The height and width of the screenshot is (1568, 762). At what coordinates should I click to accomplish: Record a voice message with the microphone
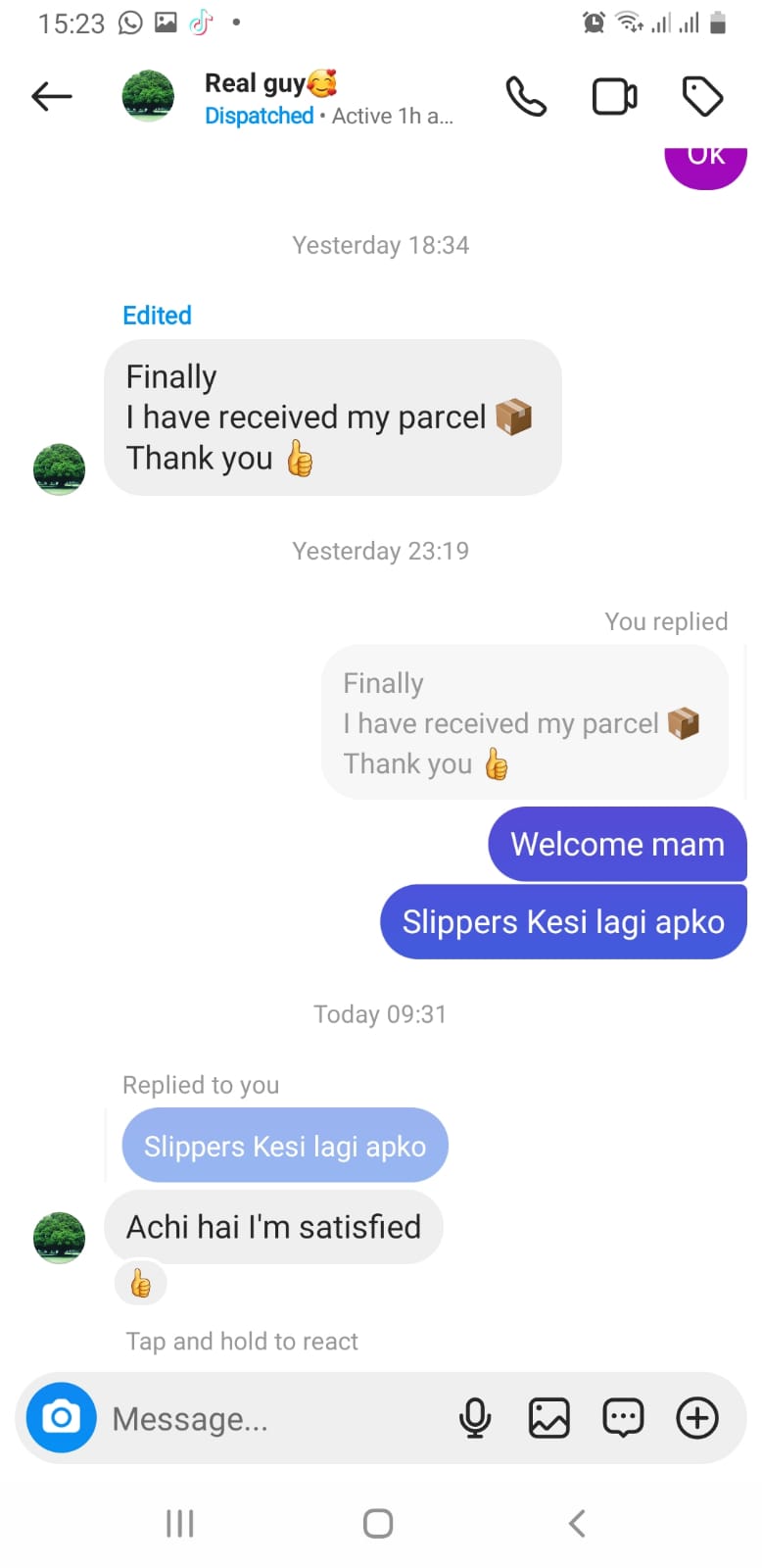pos(475,1417)
